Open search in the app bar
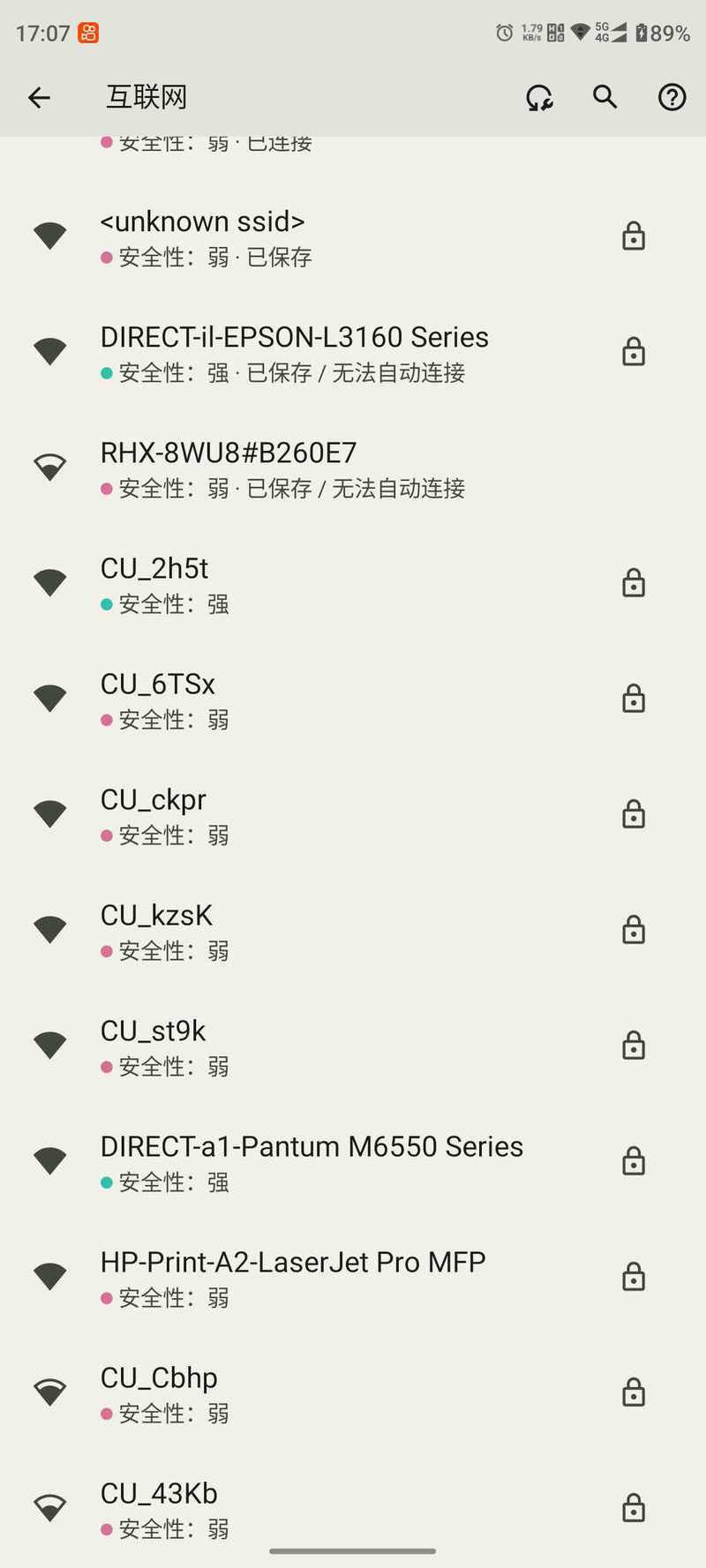Image resolution: width=706 pixels, height=1568 pixels. (605, 97)
